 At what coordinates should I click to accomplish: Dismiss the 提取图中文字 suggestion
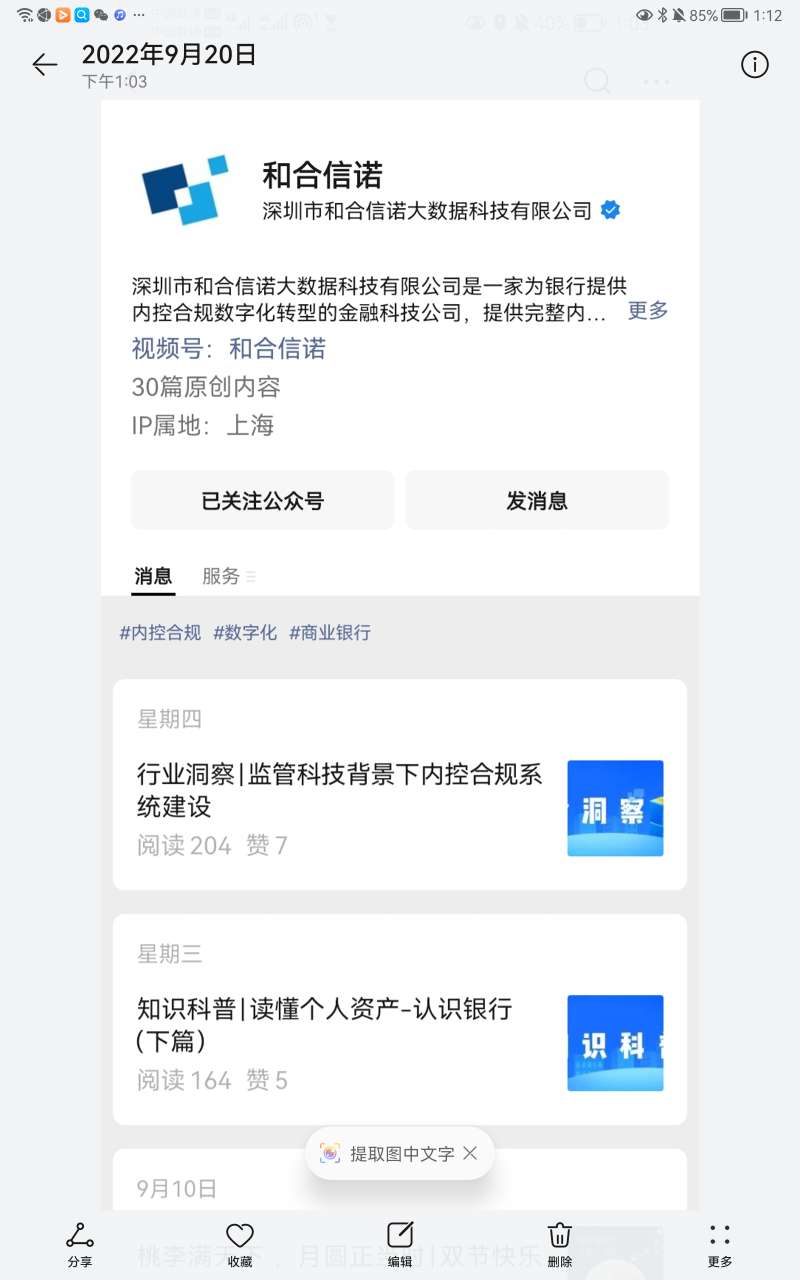tap(471, 1153)
